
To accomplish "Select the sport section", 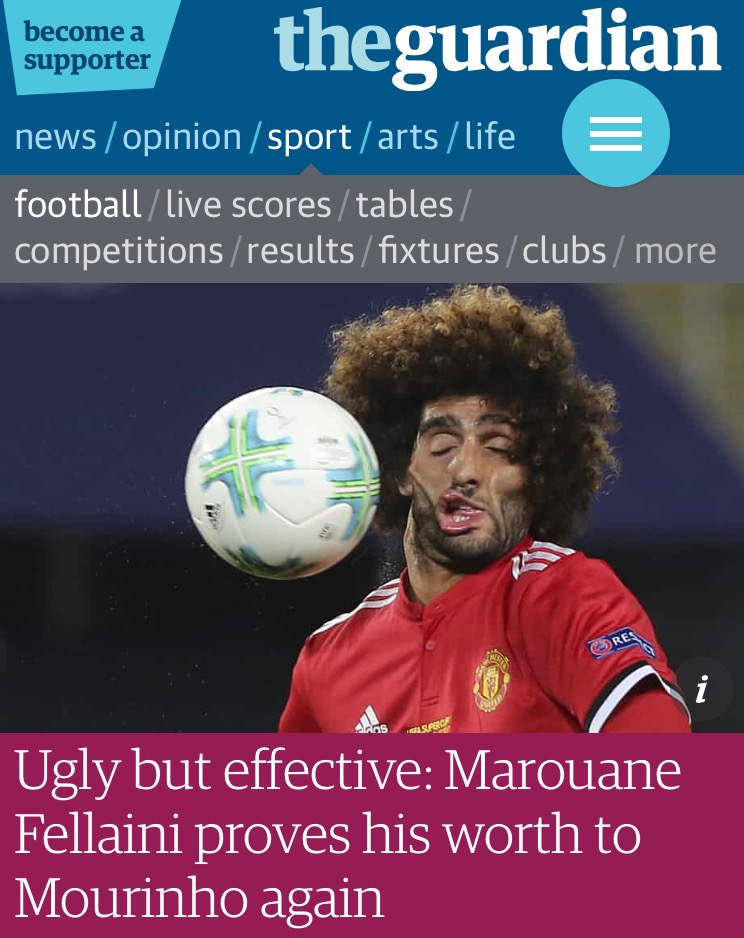I will [309, 137].
